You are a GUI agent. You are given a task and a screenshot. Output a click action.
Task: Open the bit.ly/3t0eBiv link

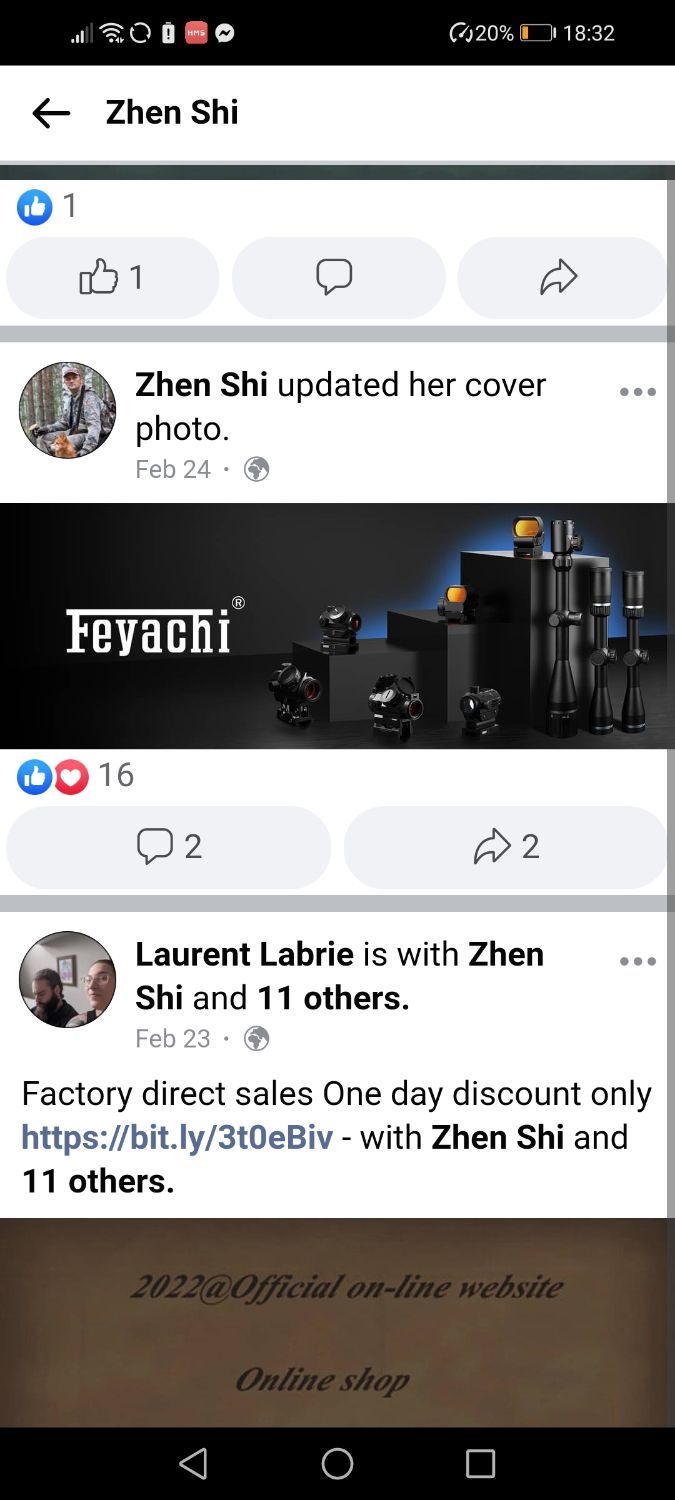click(176, 1137)
